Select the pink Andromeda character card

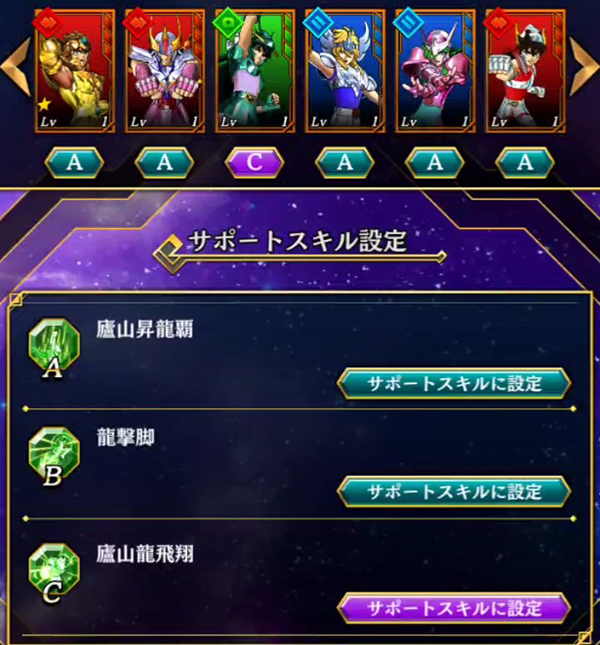(x=434, y=68)
